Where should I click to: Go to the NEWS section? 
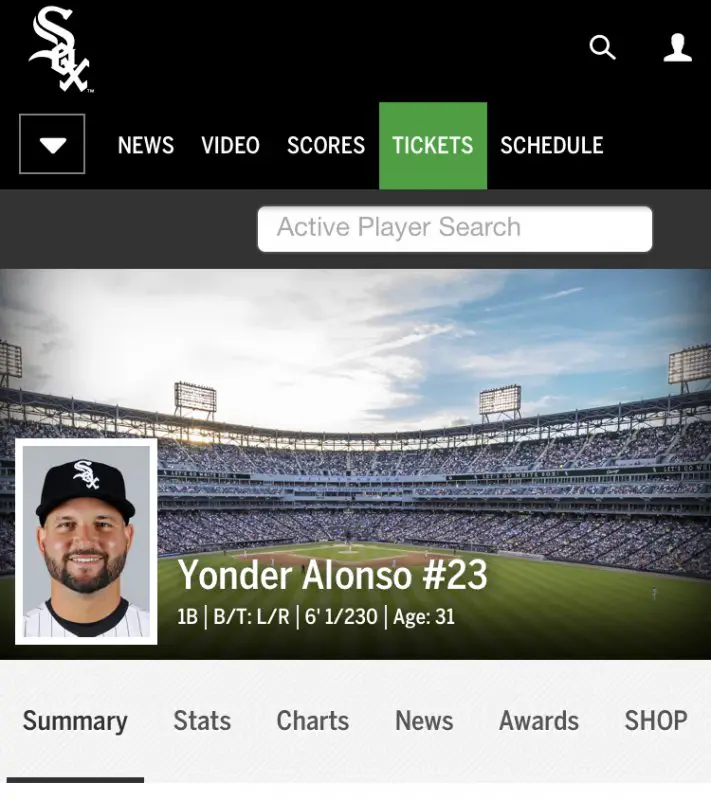(x=146, y=146)
